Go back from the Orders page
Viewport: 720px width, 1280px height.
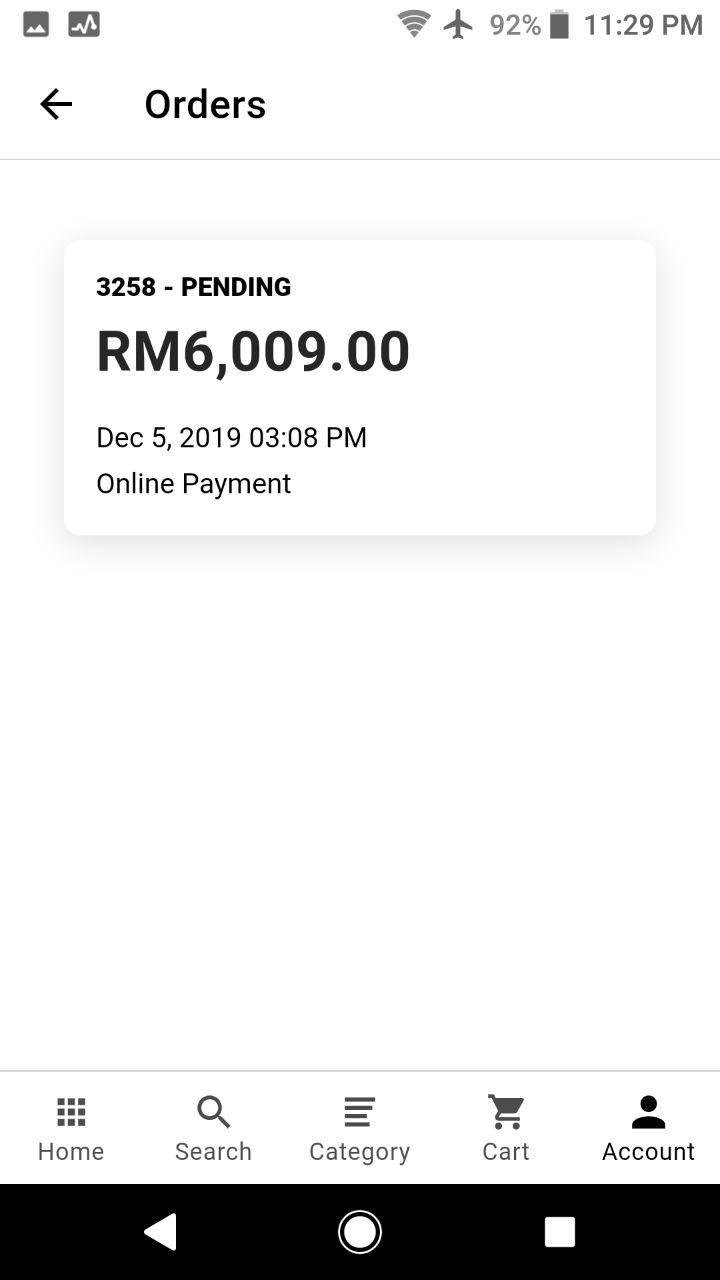56,104
